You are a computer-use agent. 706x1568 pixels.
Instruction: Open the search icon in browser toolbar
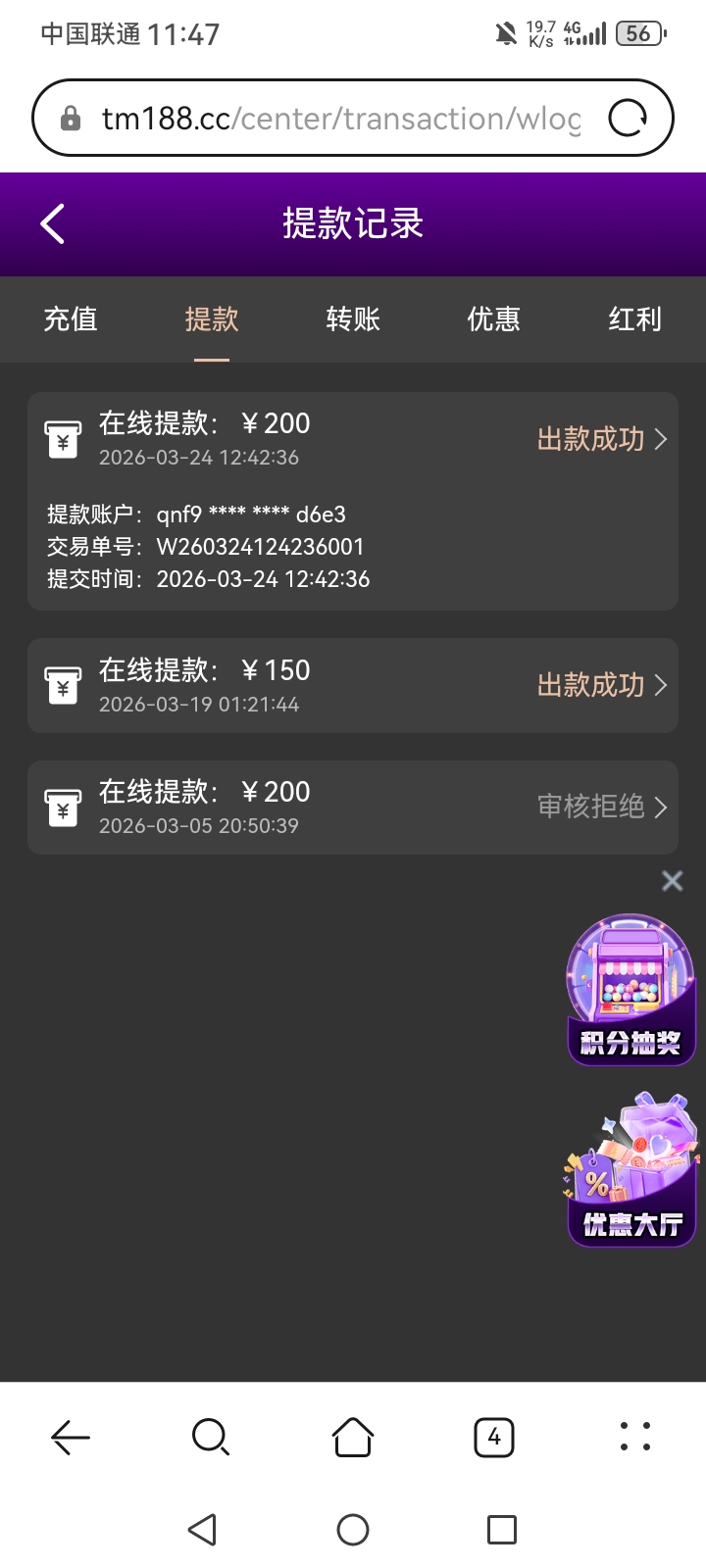point(211,1437)
